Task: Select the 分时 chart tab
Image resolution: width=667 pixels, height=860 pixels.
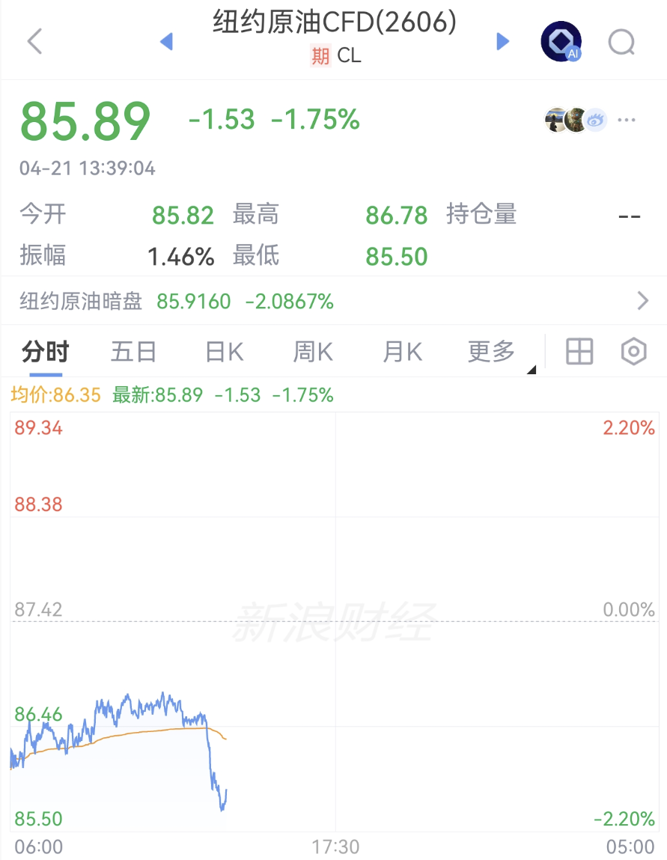Action: point(46,352)
